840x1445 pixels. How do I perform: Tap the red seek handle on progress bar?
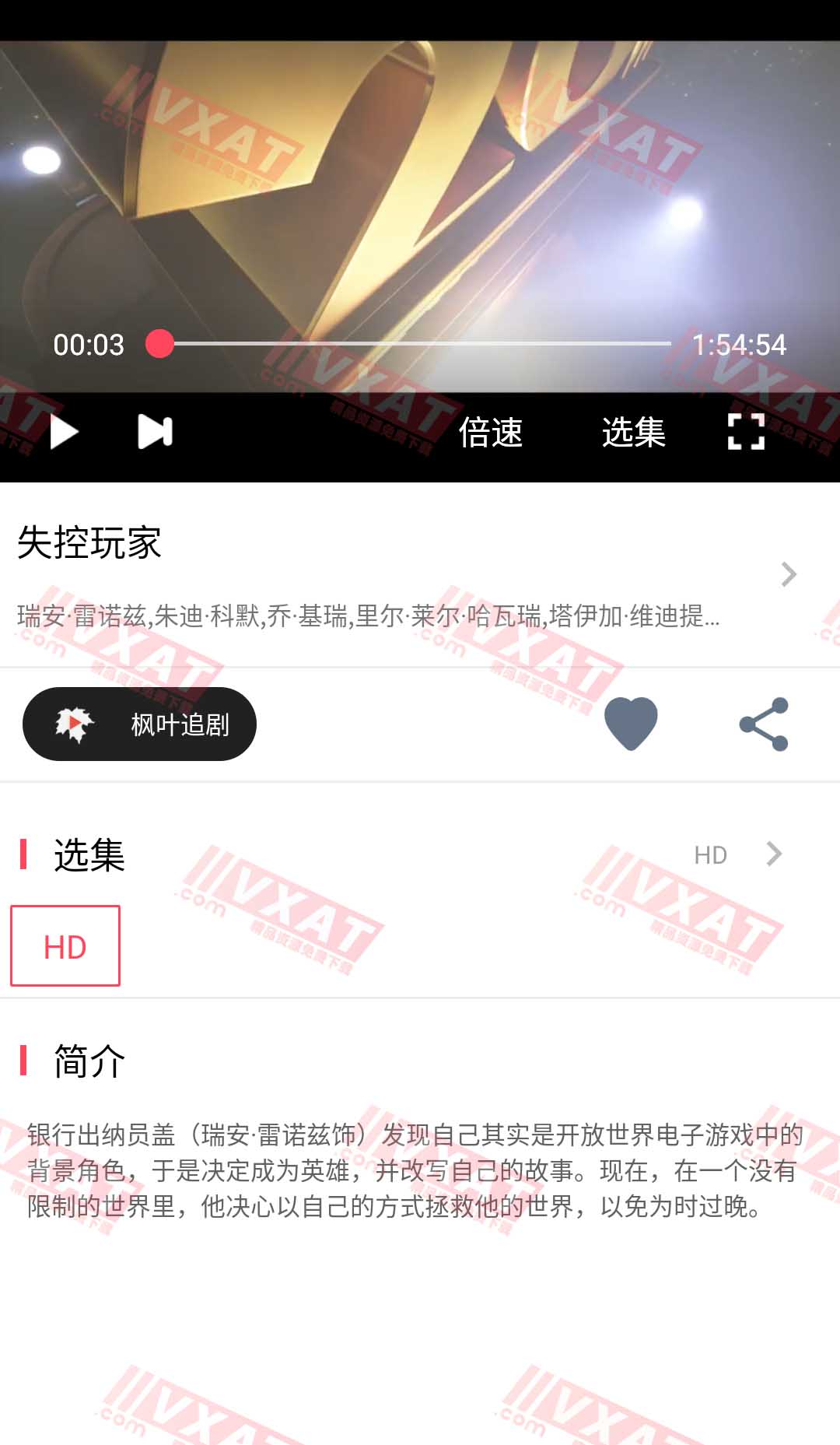(x=159, y=343)
